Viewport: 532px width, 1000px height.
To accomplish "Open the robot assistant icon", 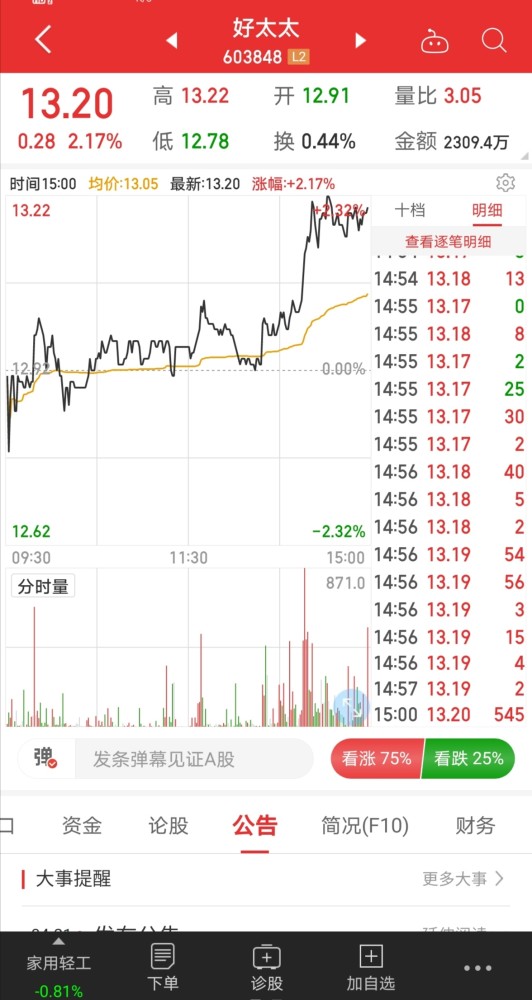I will (x=434, y=41).
